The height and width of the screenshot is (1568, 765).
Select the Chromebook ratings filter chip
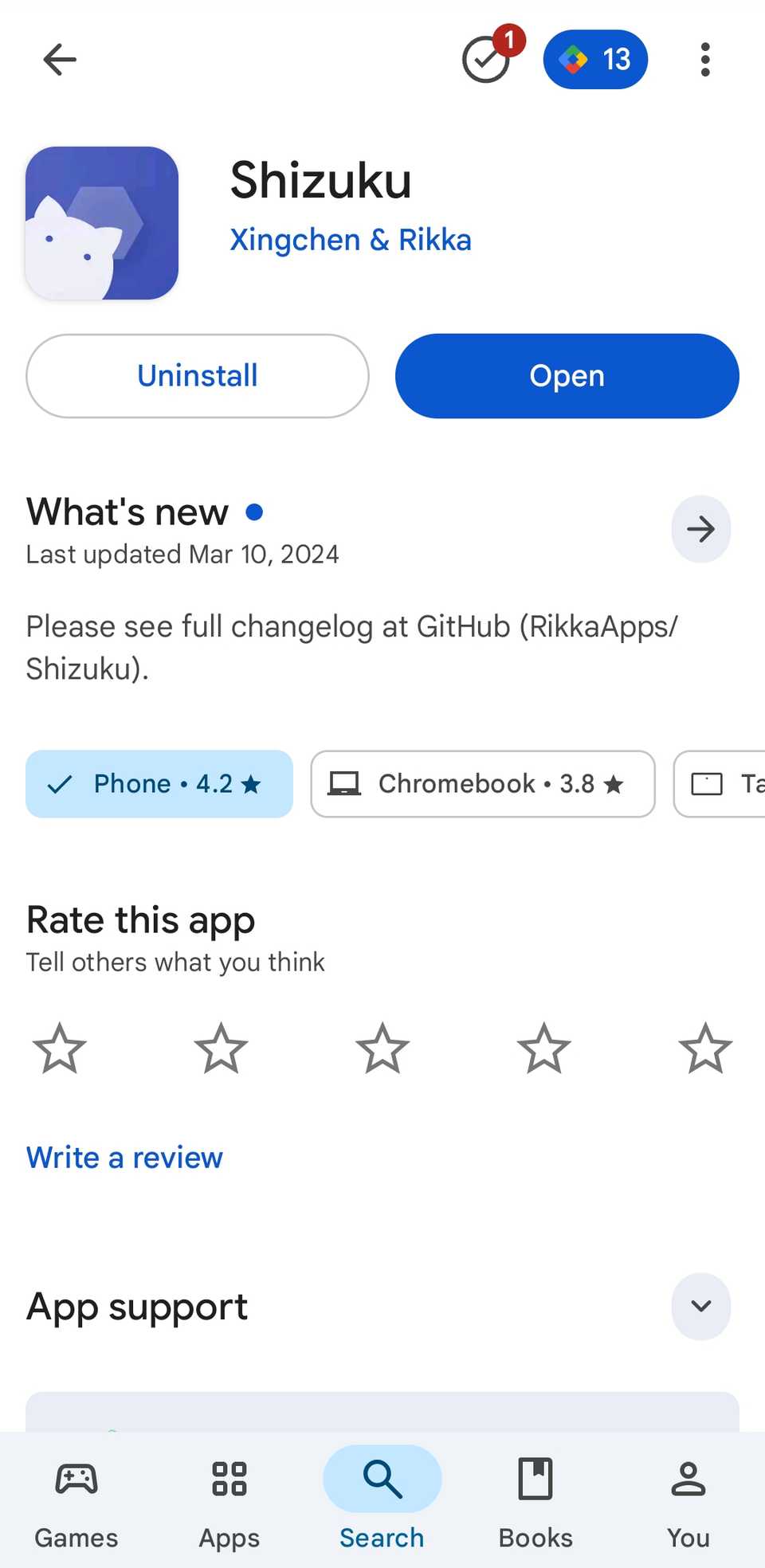click(x=482, y=784)
